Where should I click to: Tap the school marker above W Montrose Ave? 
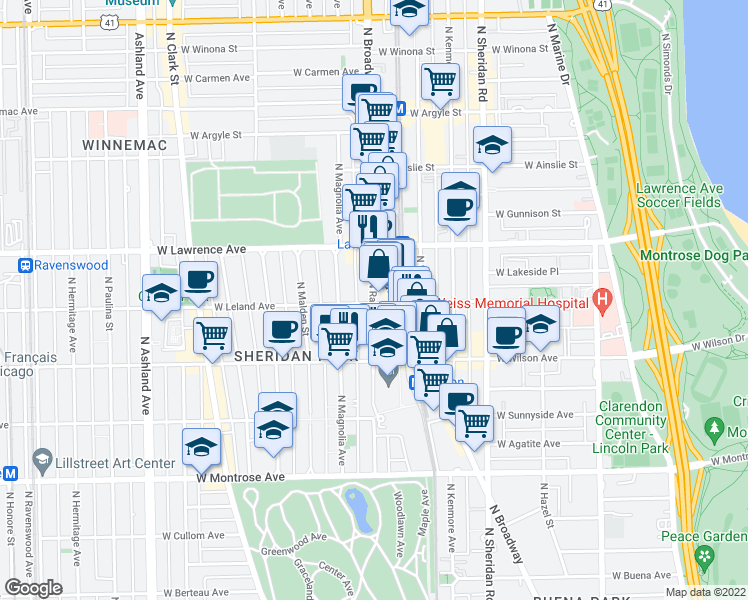202,446
